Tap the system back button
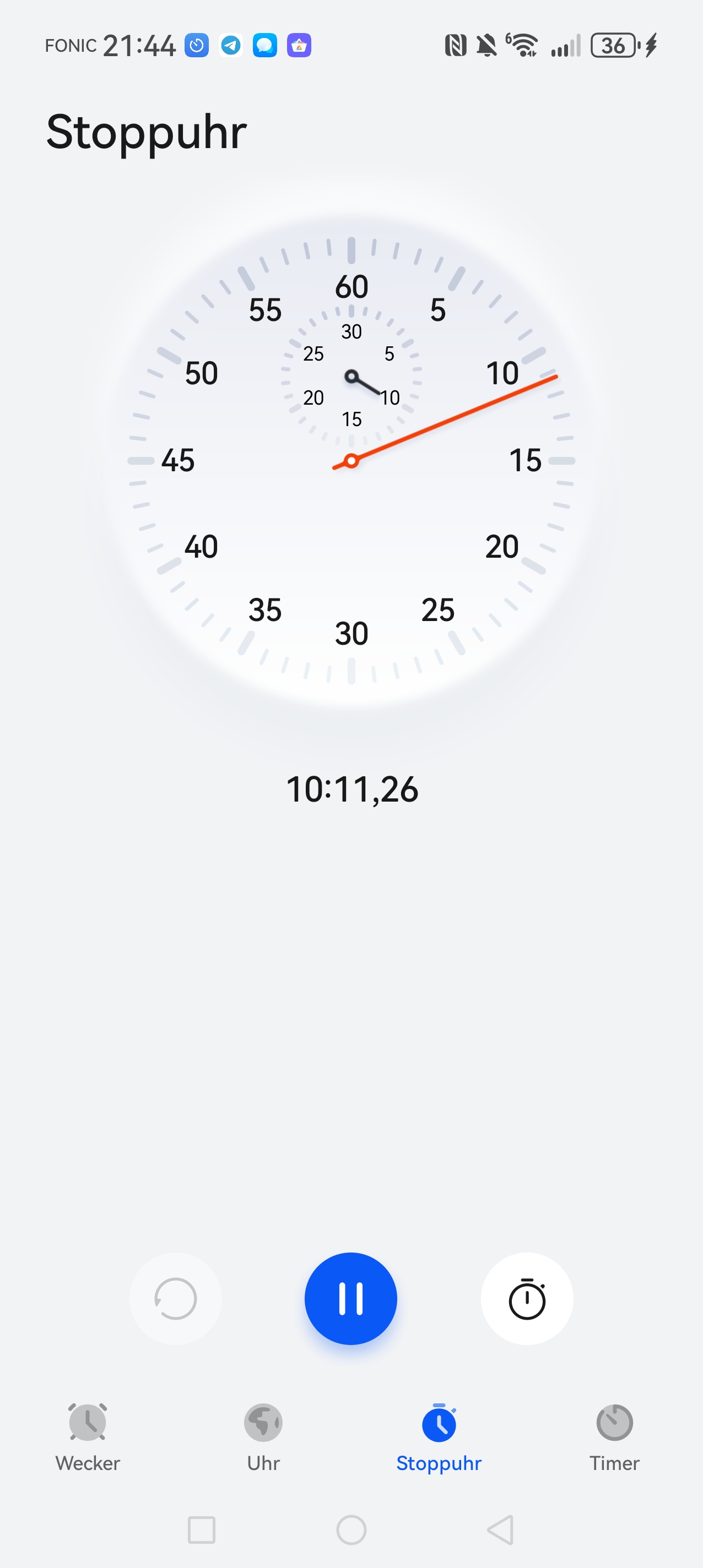This screenshot has height=1568, width=703. [501, 1529]
